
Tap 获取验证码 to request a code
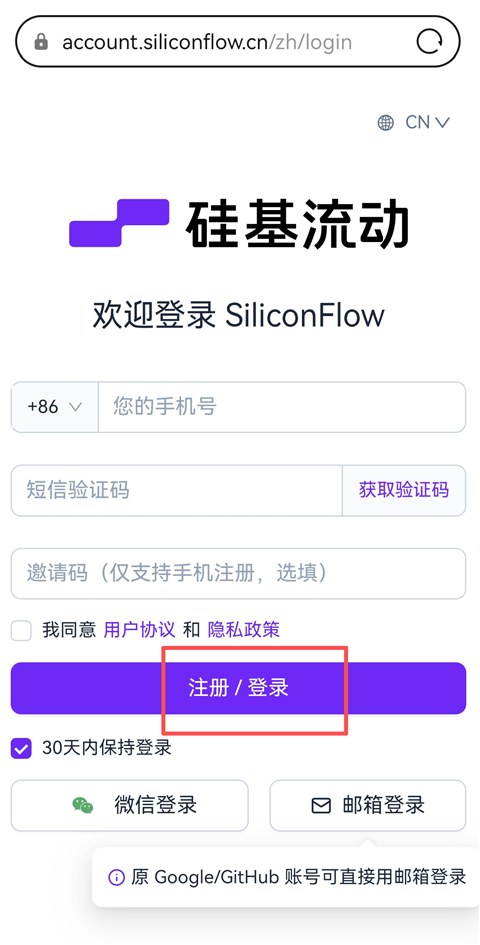pos(404,490)
